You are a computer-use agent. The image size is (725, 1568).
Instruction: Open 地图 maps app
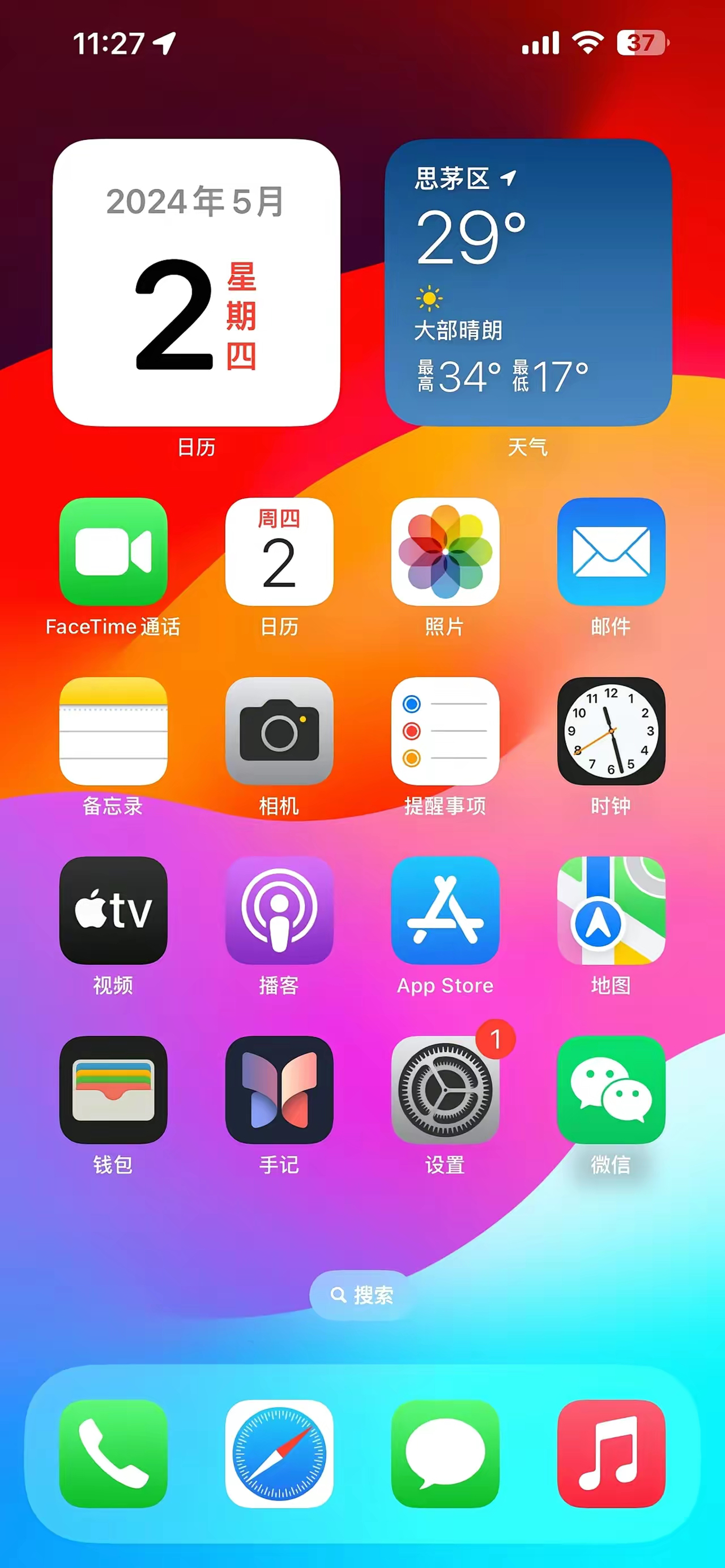(x=611, y=910)
